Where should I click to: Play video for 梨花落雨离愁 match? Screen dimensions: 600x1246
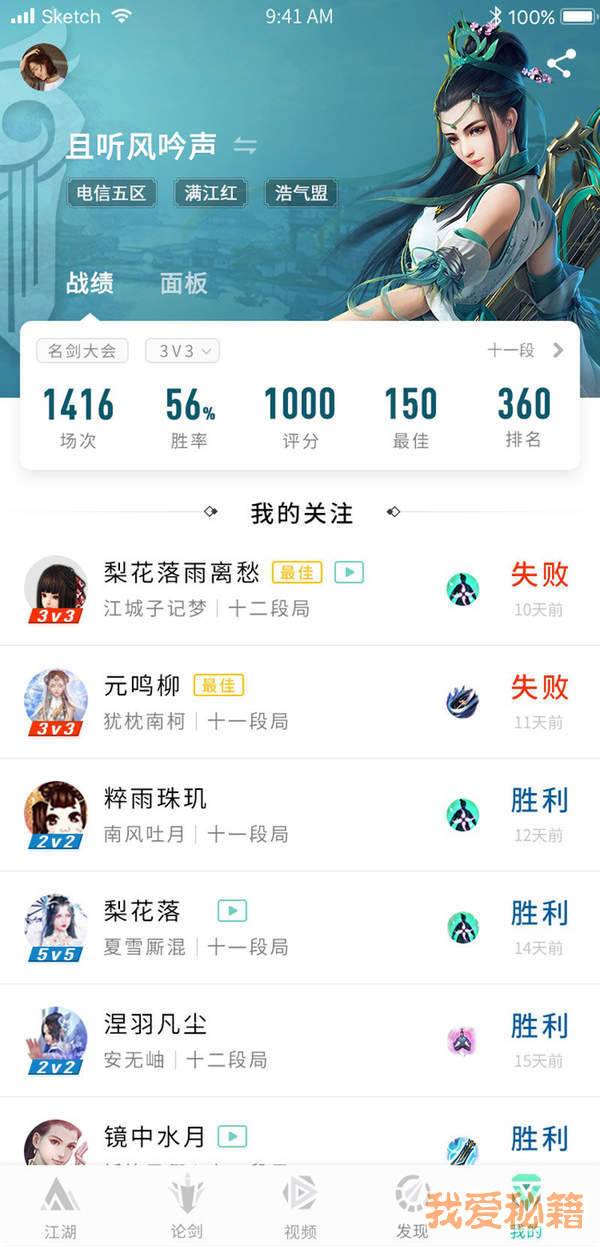(x=349, y=573)
